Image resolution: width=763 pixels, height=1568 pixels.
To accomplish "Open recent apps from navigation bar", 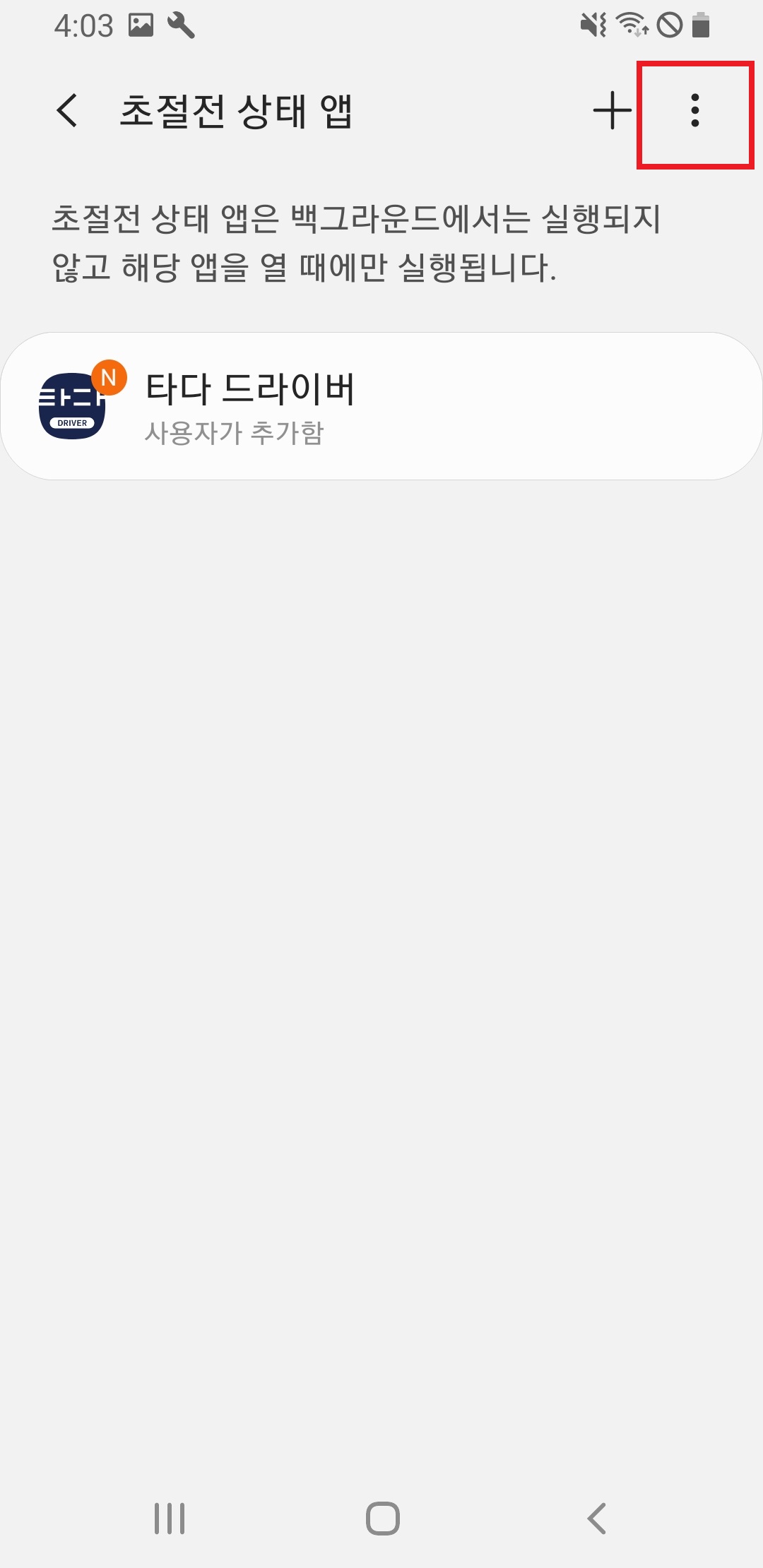I will coord(170,1518).
